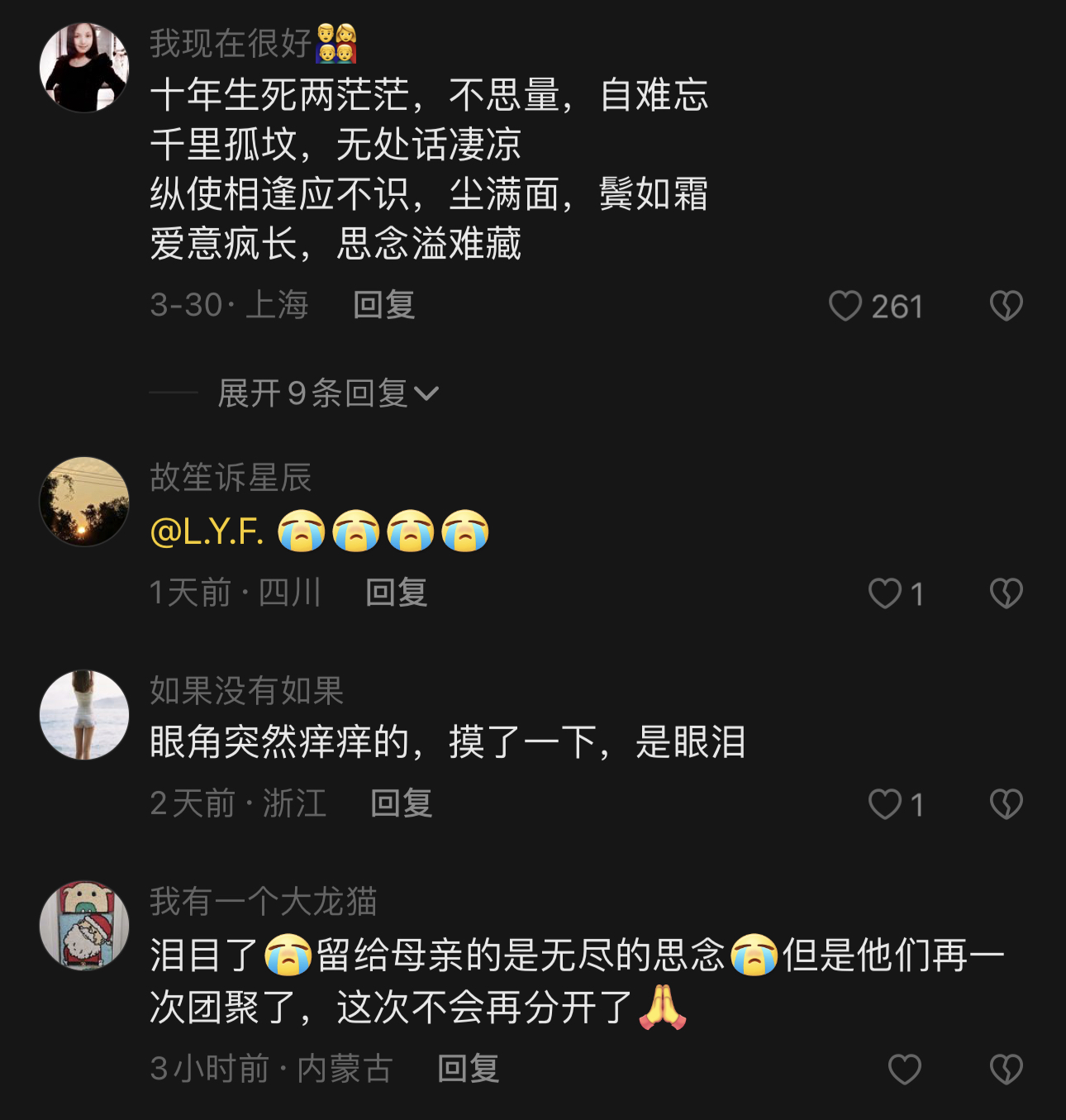Image resolution: width=1066 pixels, height=1120 pixels.
Task: Dislike the comment by 我现在很好
Action: (x=1006, y=307)
